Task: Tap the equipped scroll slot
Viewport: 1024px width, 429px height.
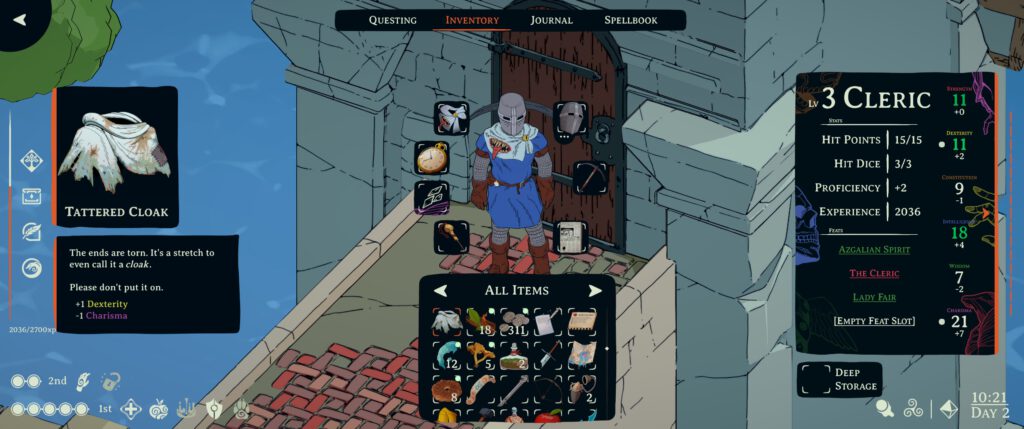Action: coord(570,237)
